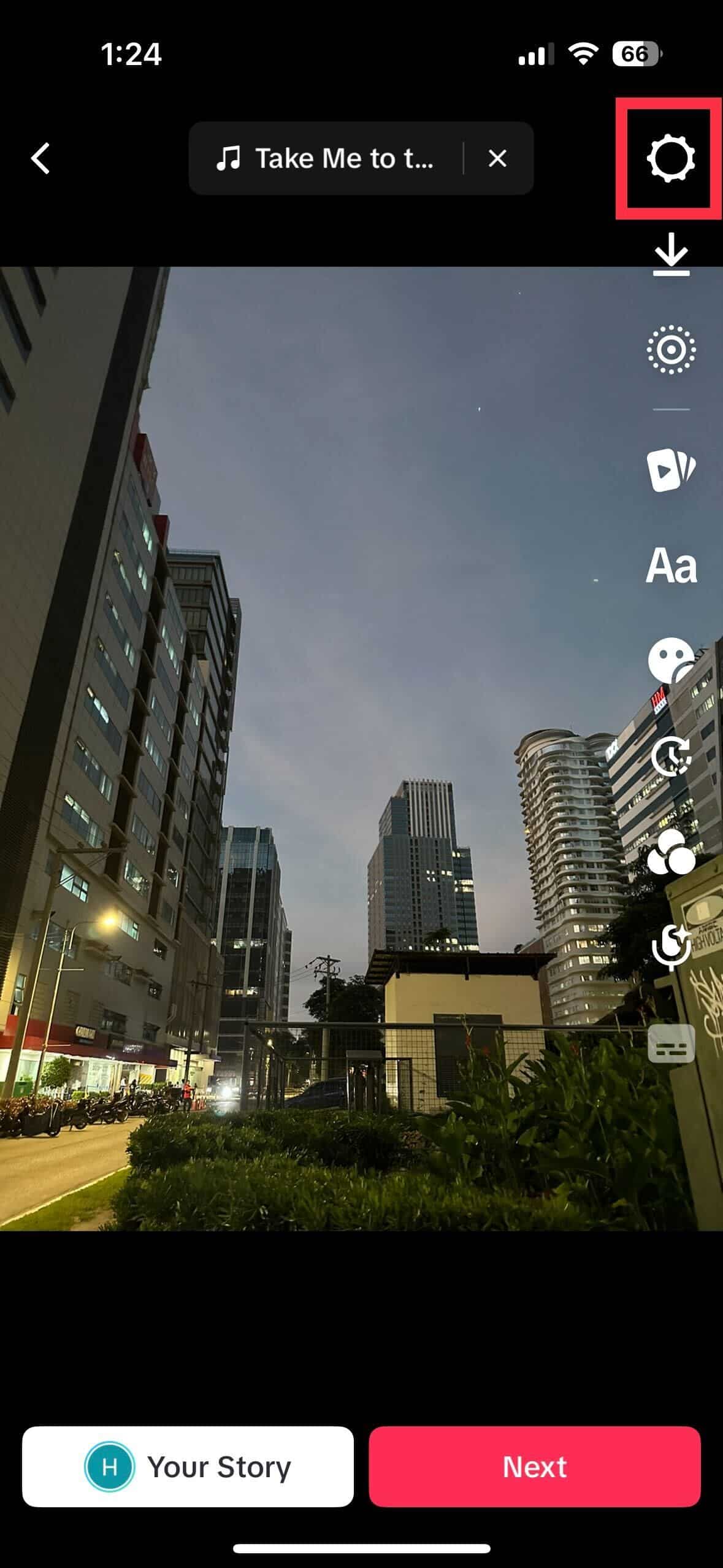Open the stickers face icon
723x1568 pixels.
[671, 661]
